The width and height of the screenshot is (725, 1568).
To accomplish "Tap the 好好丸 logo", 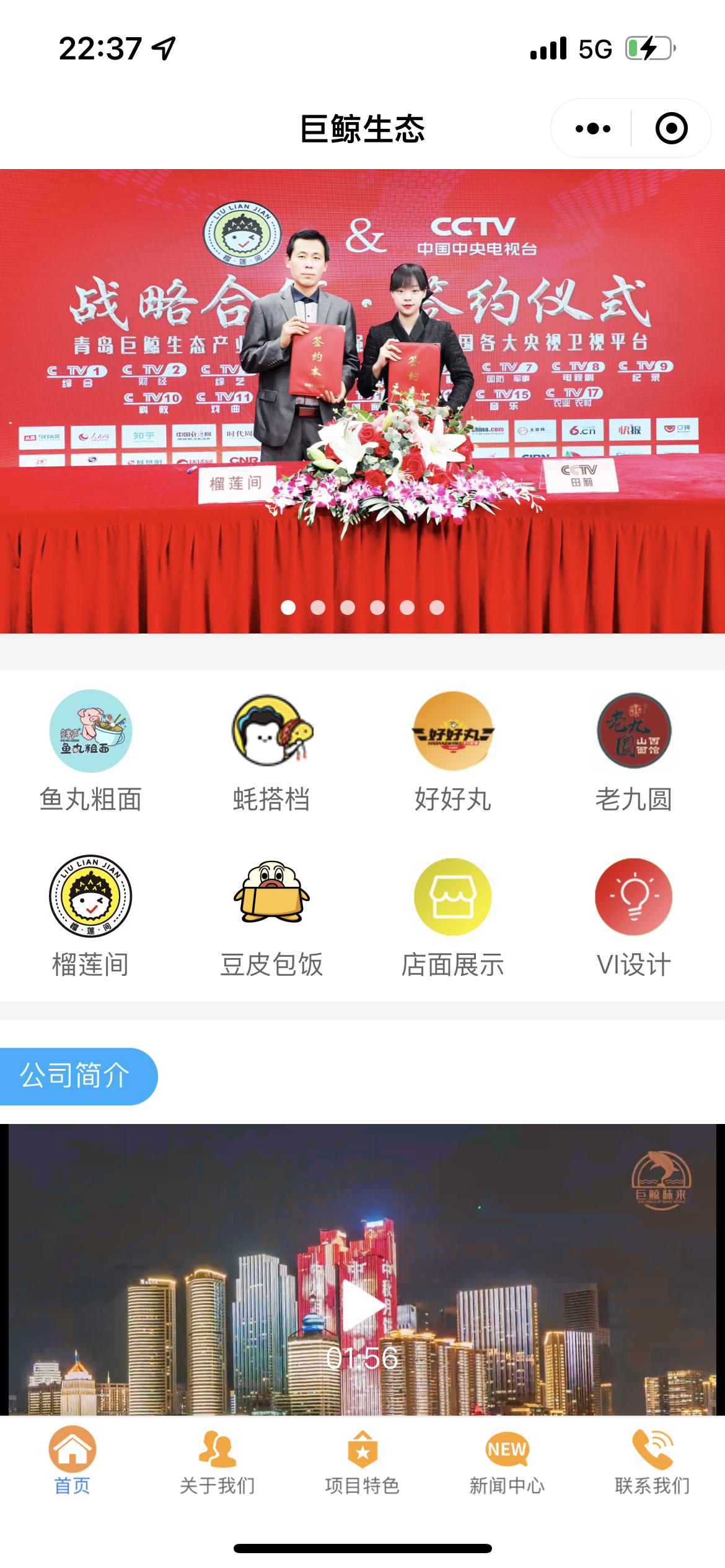I will click(452, 734).
